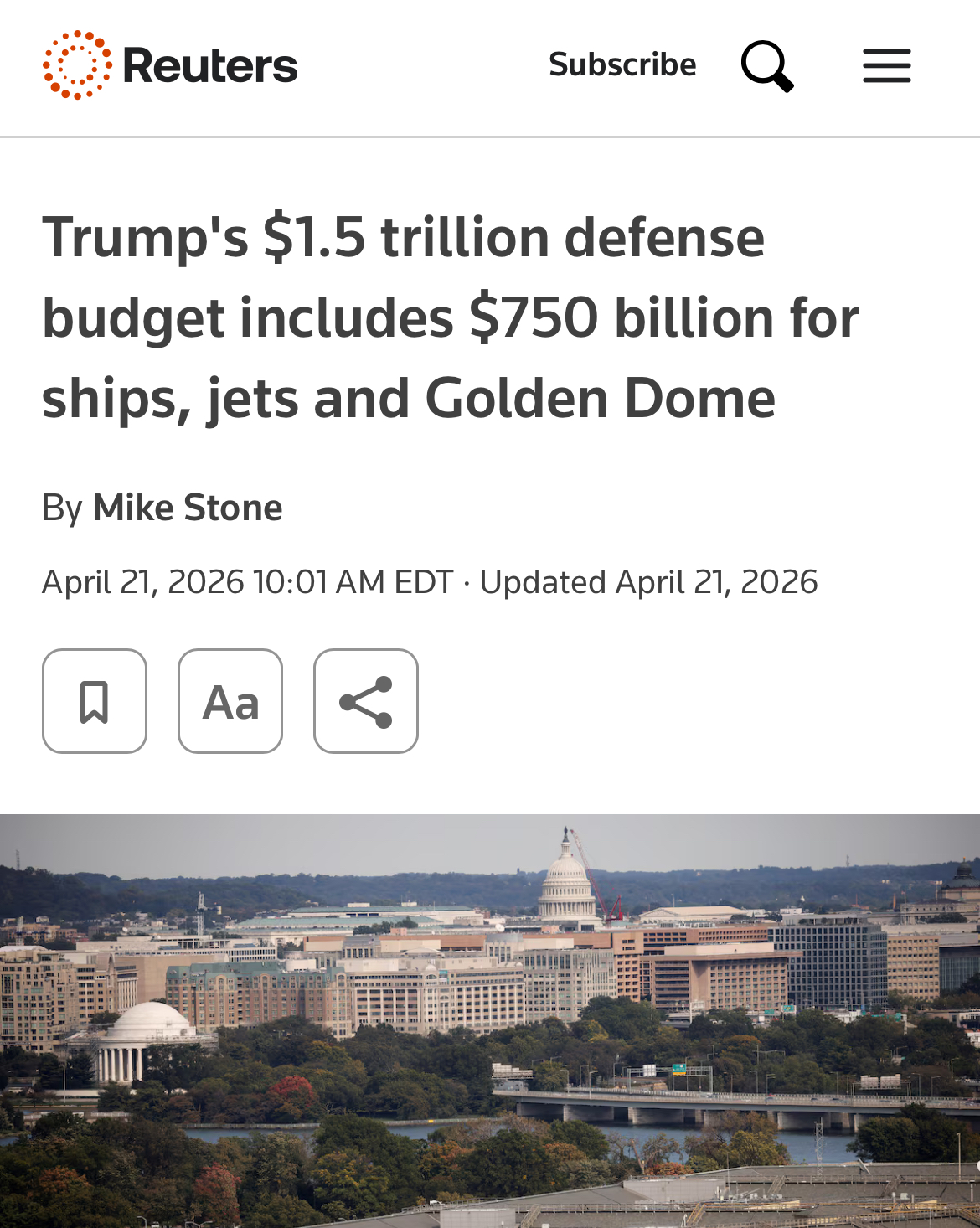Adjust text size with Aa button

(x=230, y=701)
